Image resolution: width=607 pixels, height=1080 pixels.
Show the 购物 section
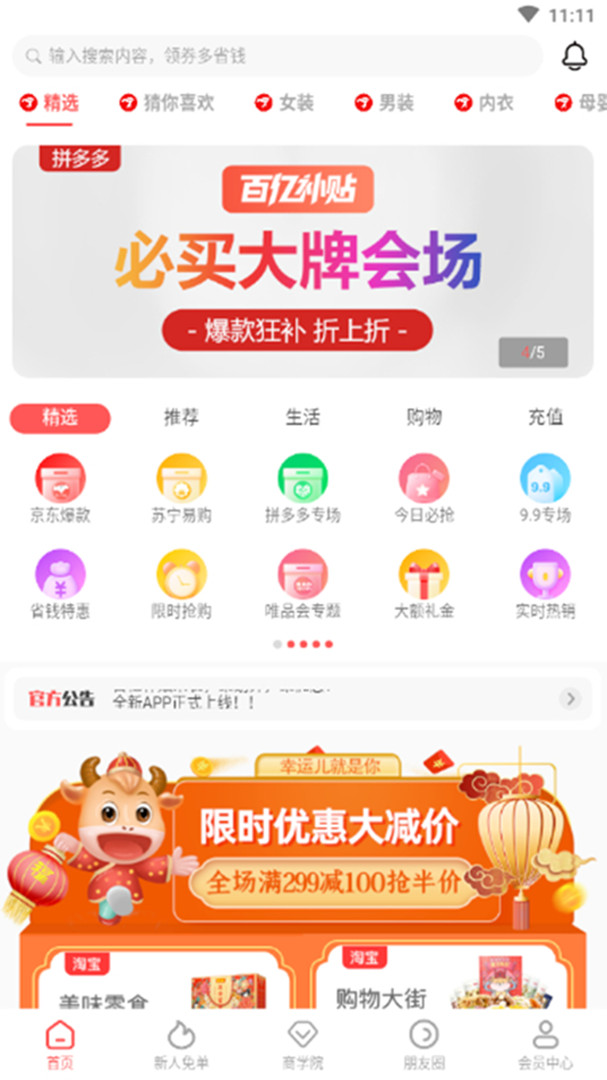(x=424, y=418)
